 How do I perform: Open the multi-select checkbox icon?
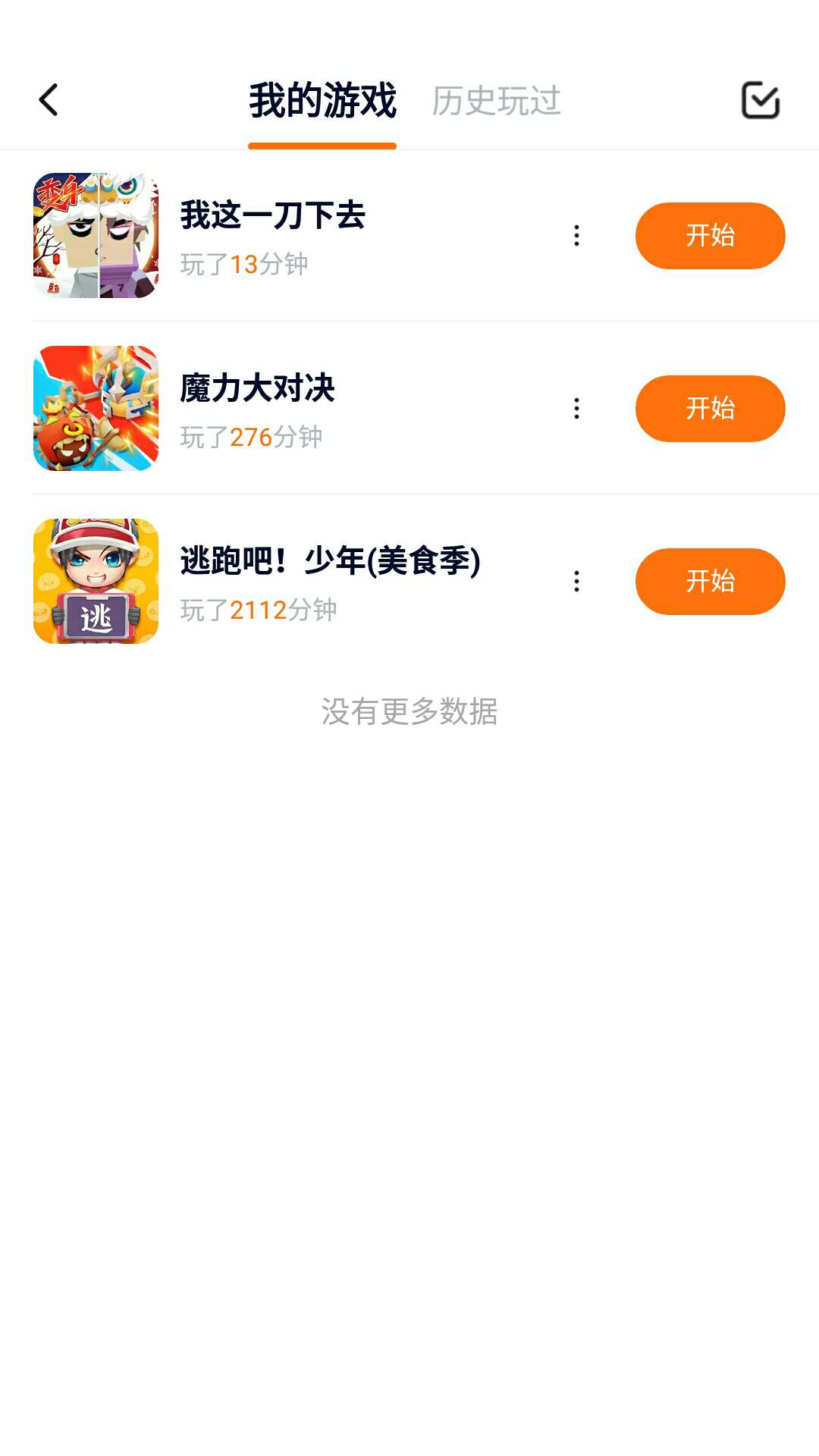coord(760,100)
